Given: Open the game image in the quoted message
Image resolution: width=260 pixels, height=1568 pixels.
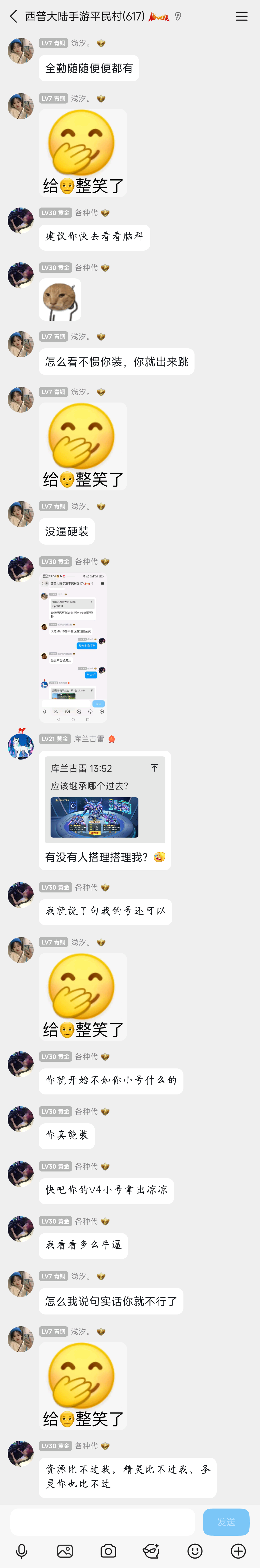Looking at the screenshot, I should point(94,817).
